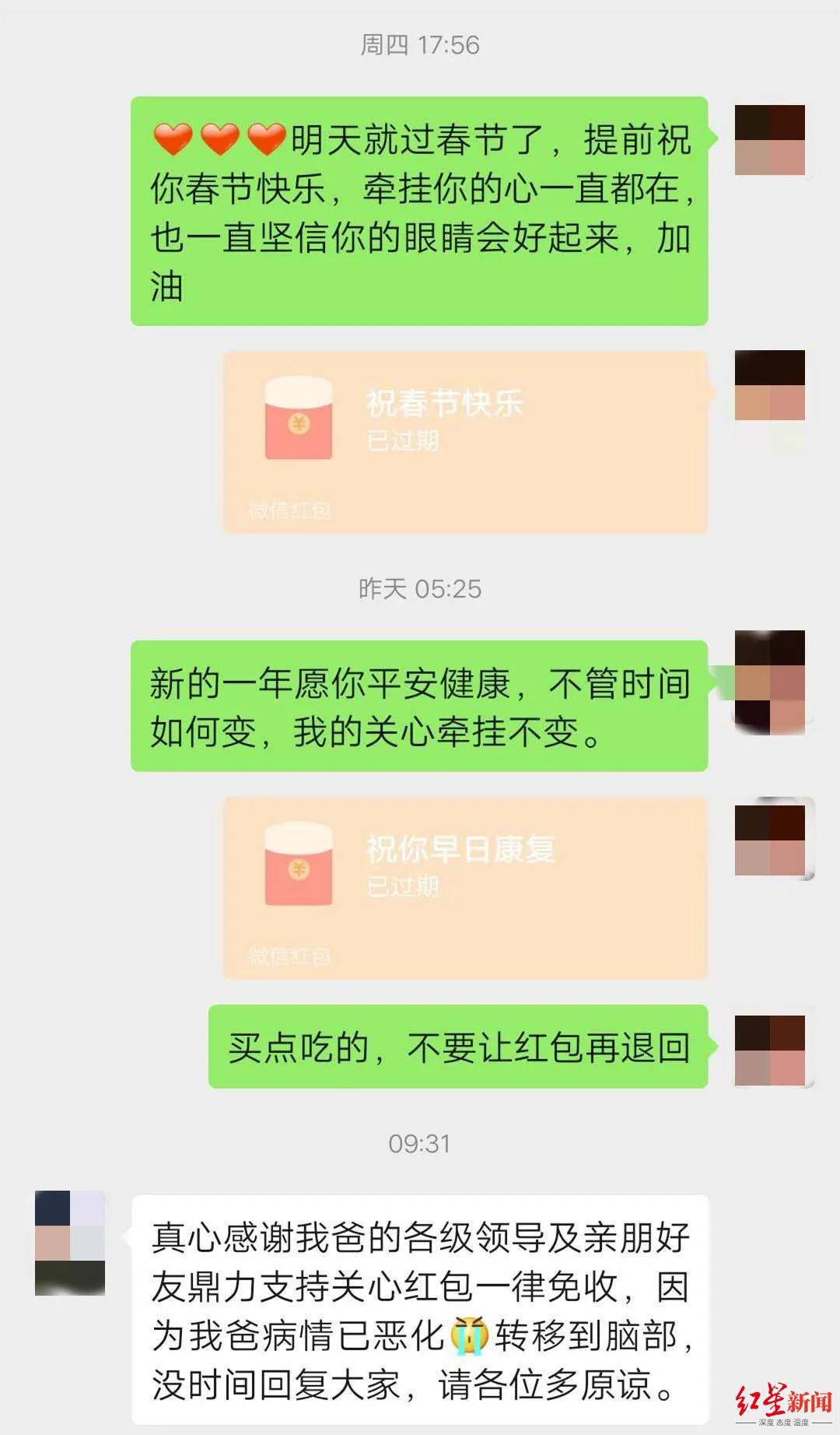Screen dimensions: 840x1435
Task: Open the 祝春节快乐 red packet
Action: tap(465, 441)
